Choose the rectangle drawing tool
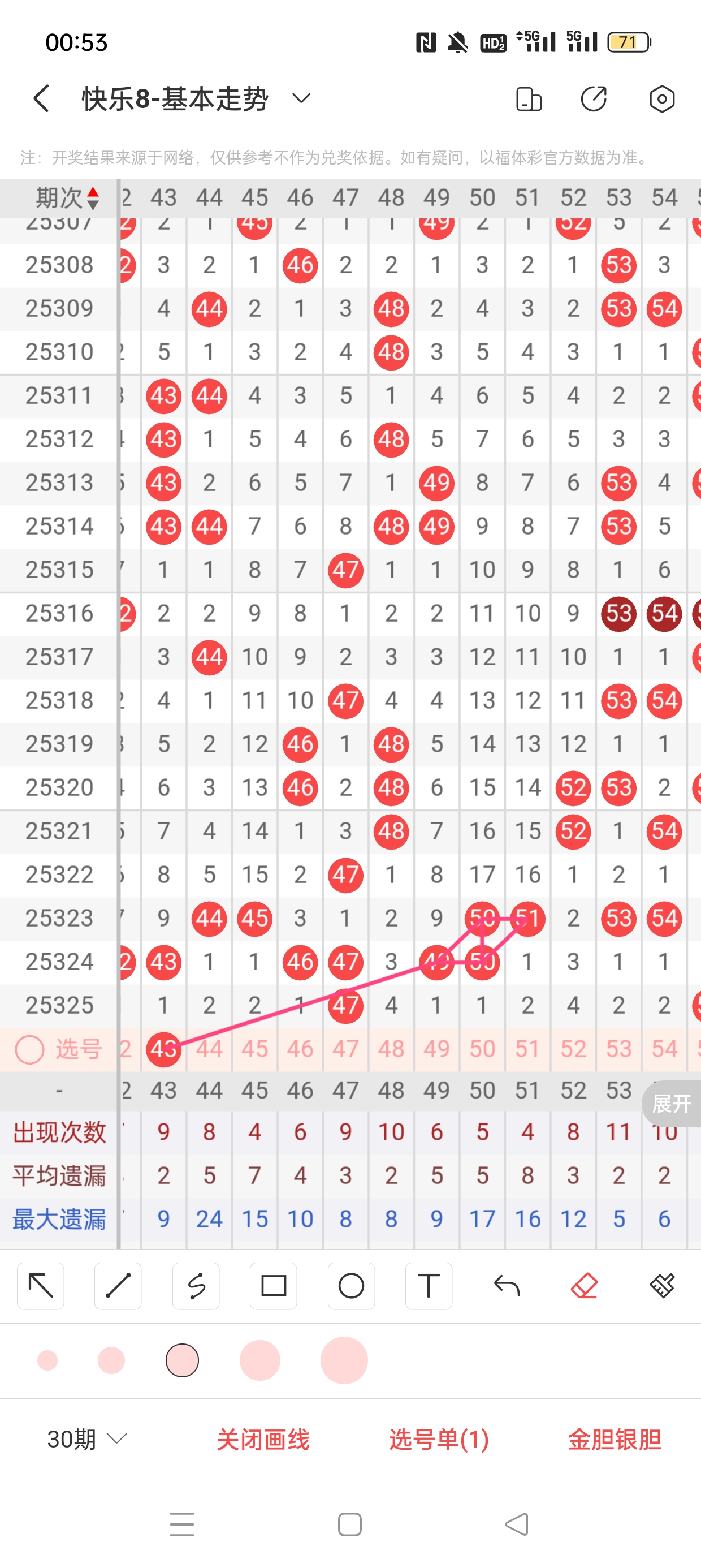Screen dimensions: 701x1568 click(273, 1286)
